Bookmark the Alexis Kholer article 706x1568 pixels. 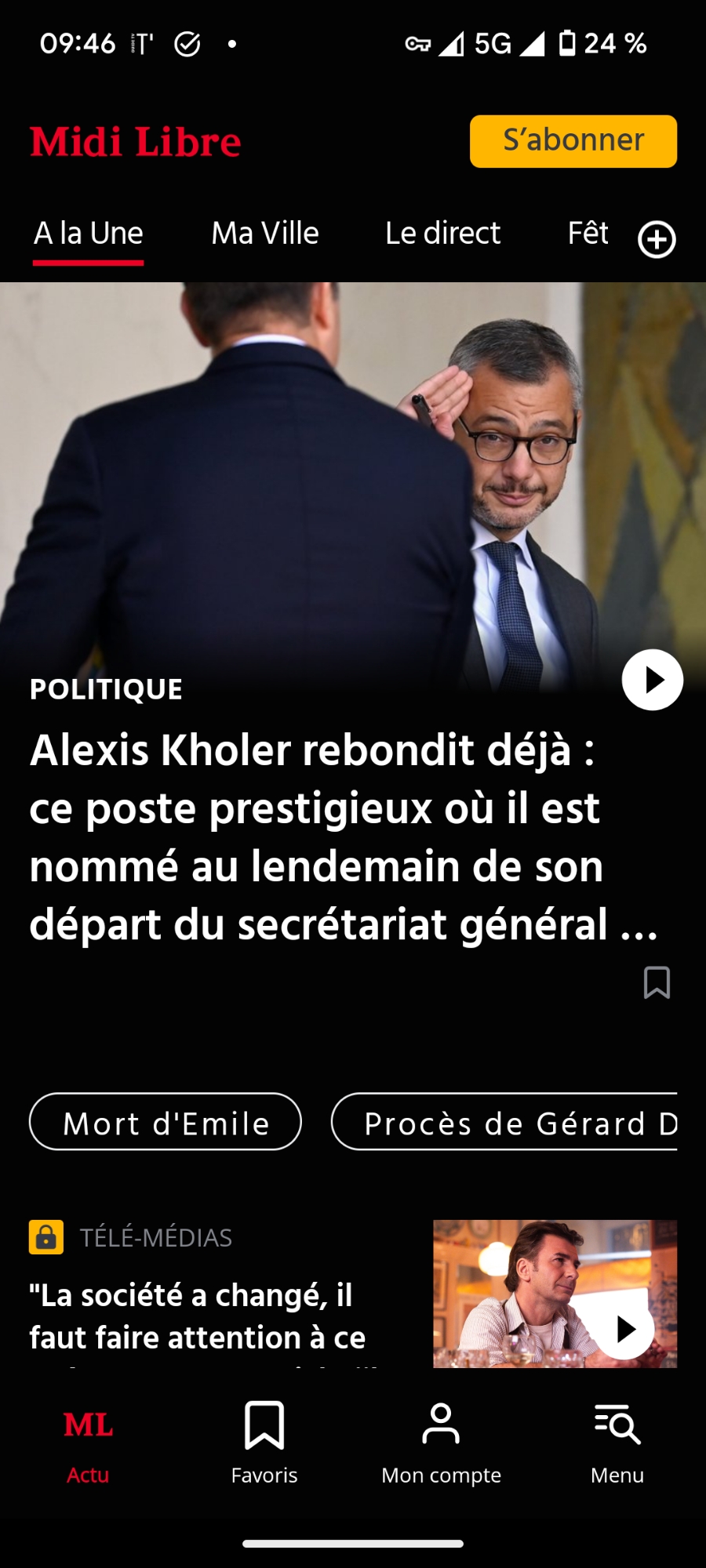click(657, 982)
